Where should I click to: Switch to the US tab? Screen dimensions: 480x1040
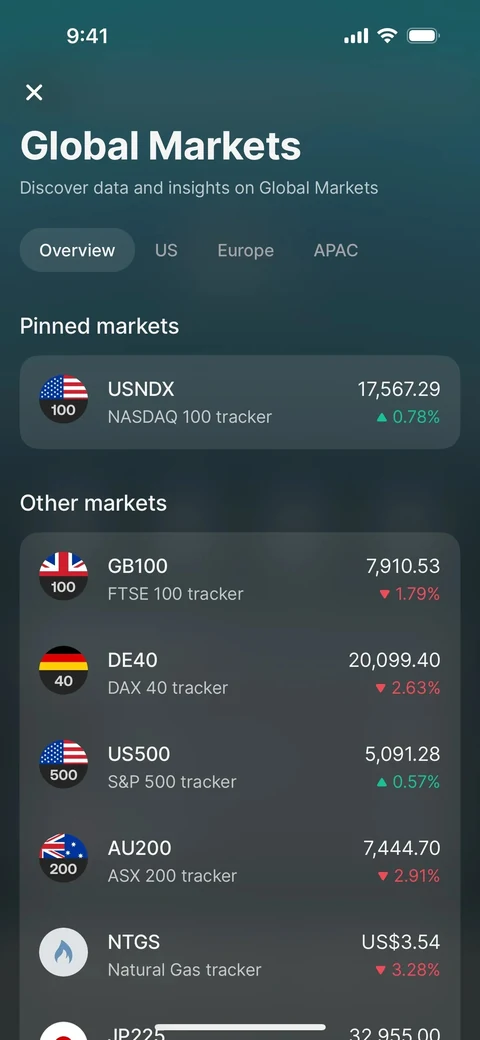166,250
